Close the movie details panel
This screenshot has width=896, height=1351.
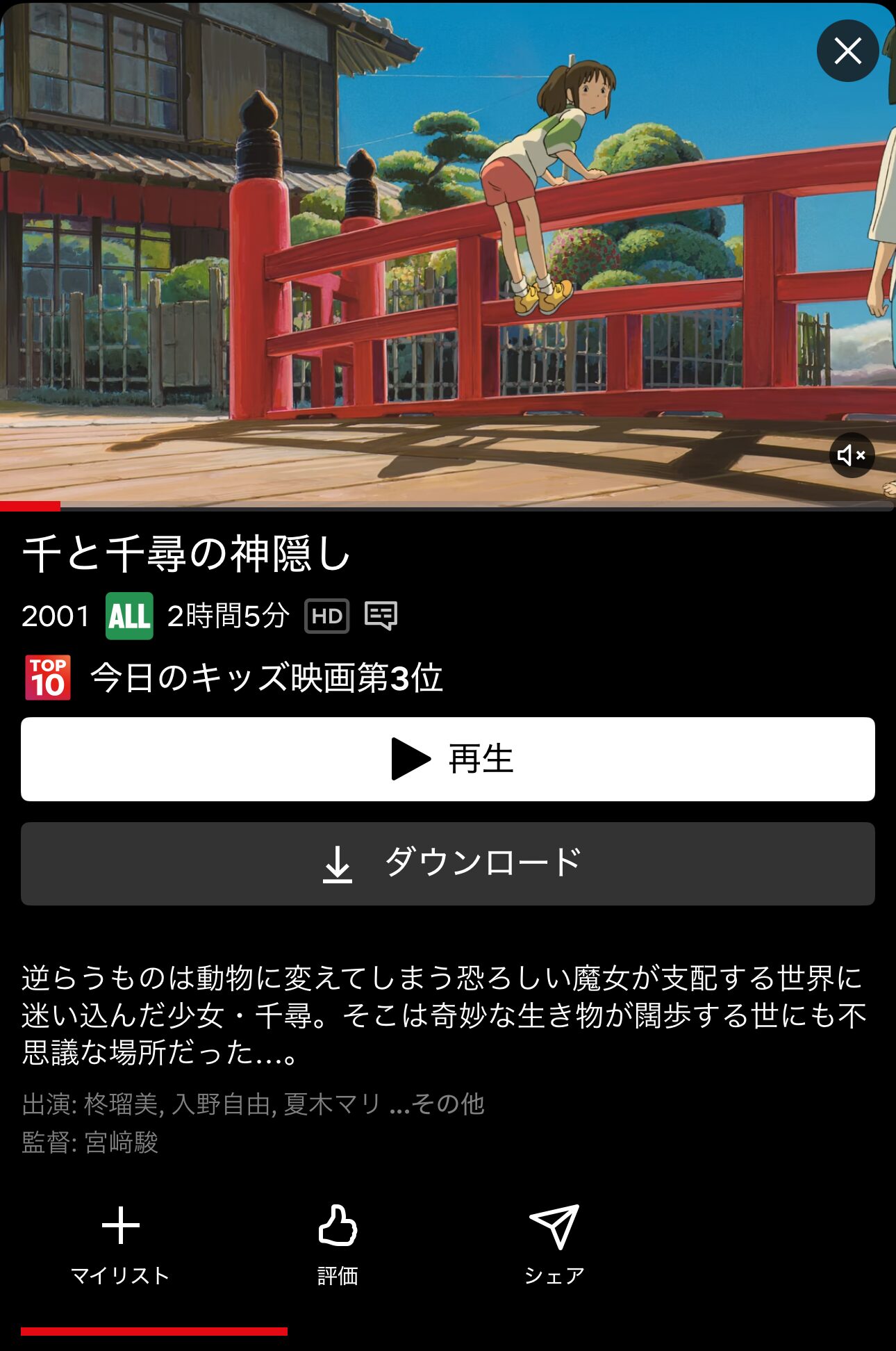[847, 51]
